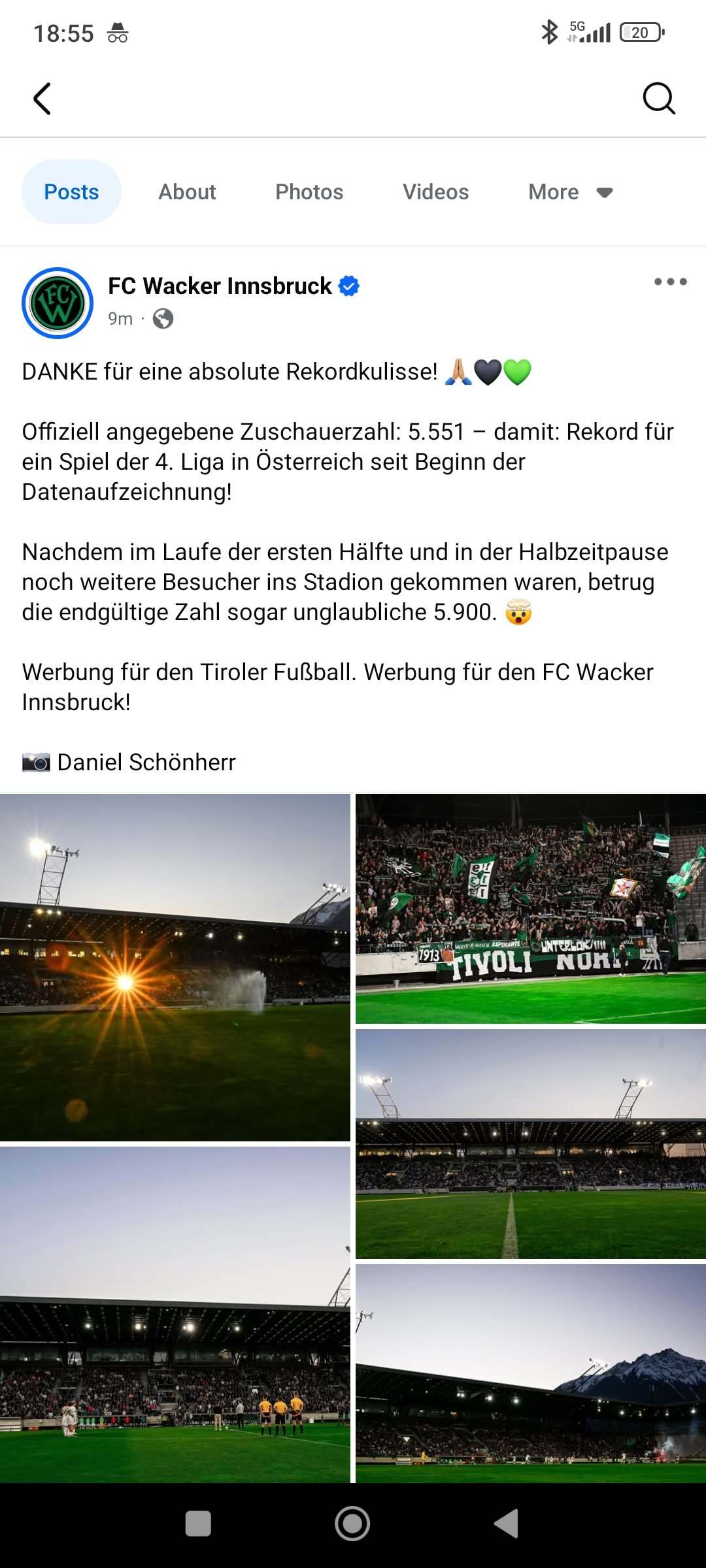Open the sunset stadium photo
This screenshot has height=1568, width=706.
point(175,968)
